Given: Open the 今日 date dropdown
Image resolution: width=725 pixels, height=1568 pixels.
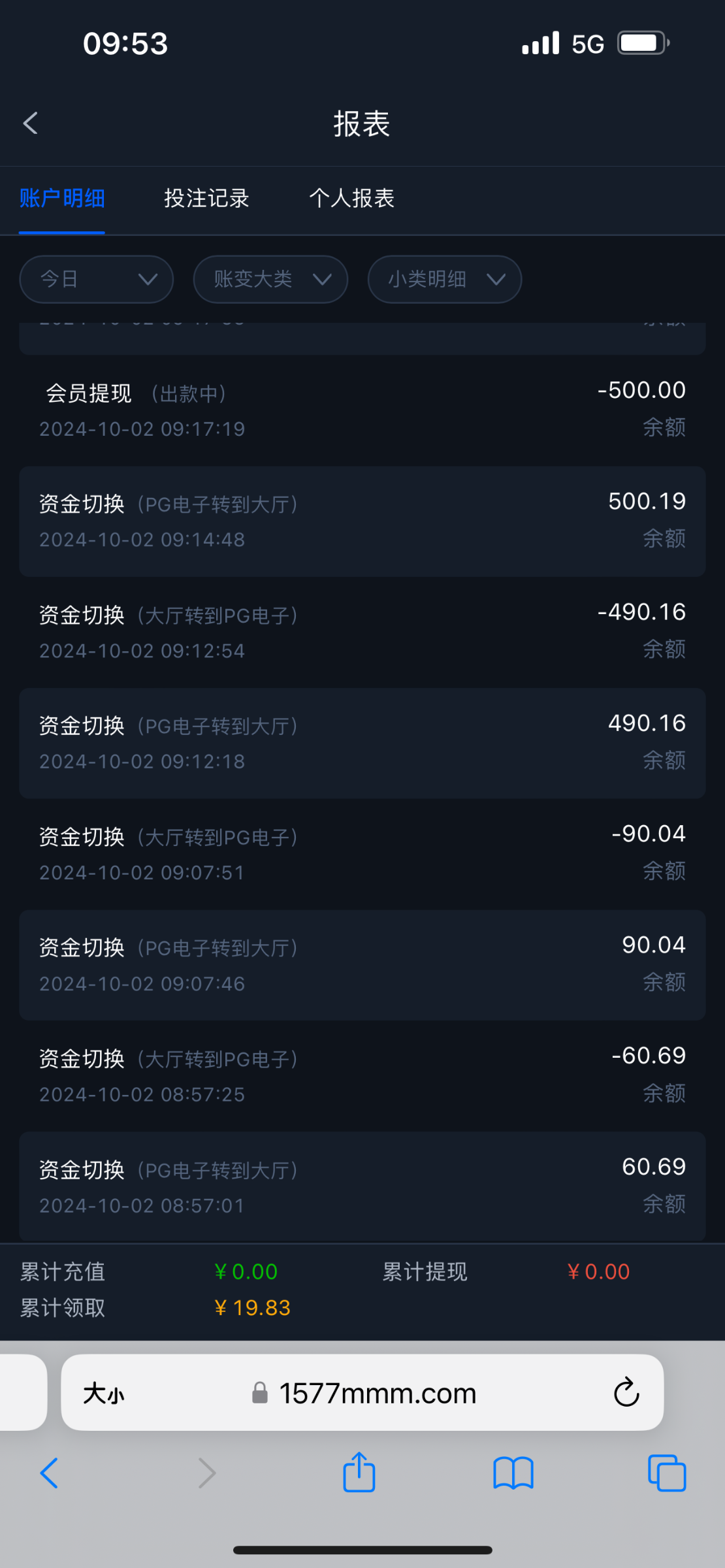Looking at the screenshot, I should click(97, 280).
